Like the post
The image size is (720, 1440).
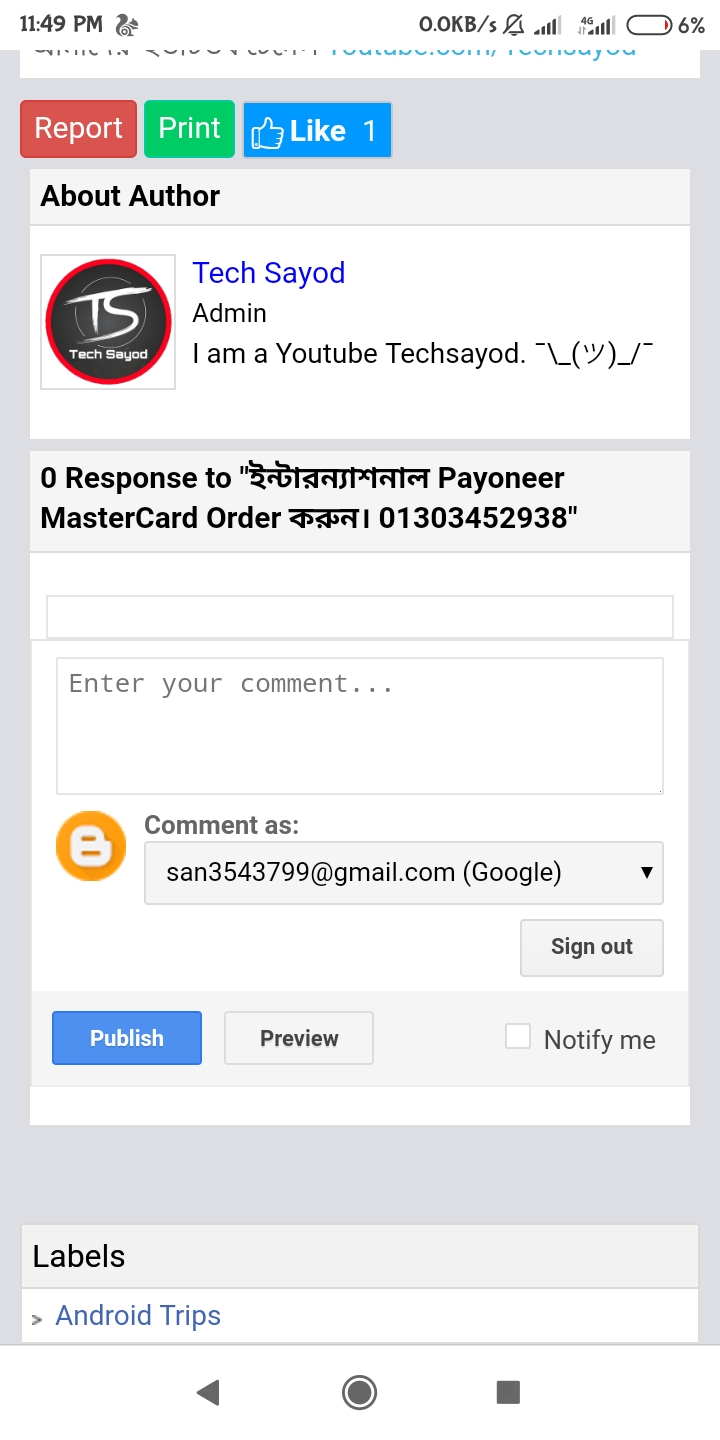point(316,130)
